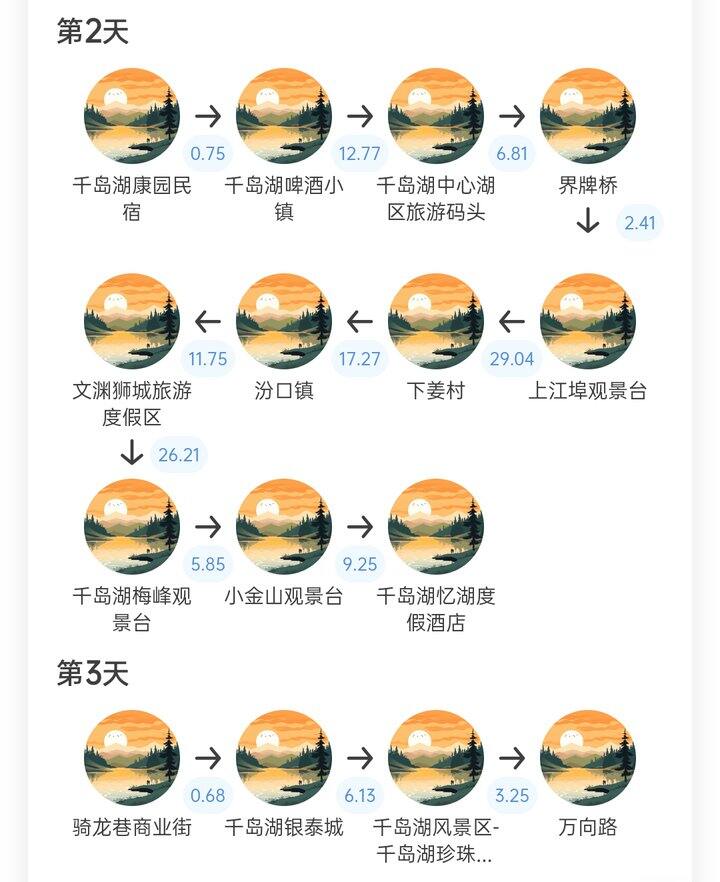Viewport: 720px width, 882px height.
Task: Open 千岛湖忆湖度假酒店 stop
Action: point(436,527)
